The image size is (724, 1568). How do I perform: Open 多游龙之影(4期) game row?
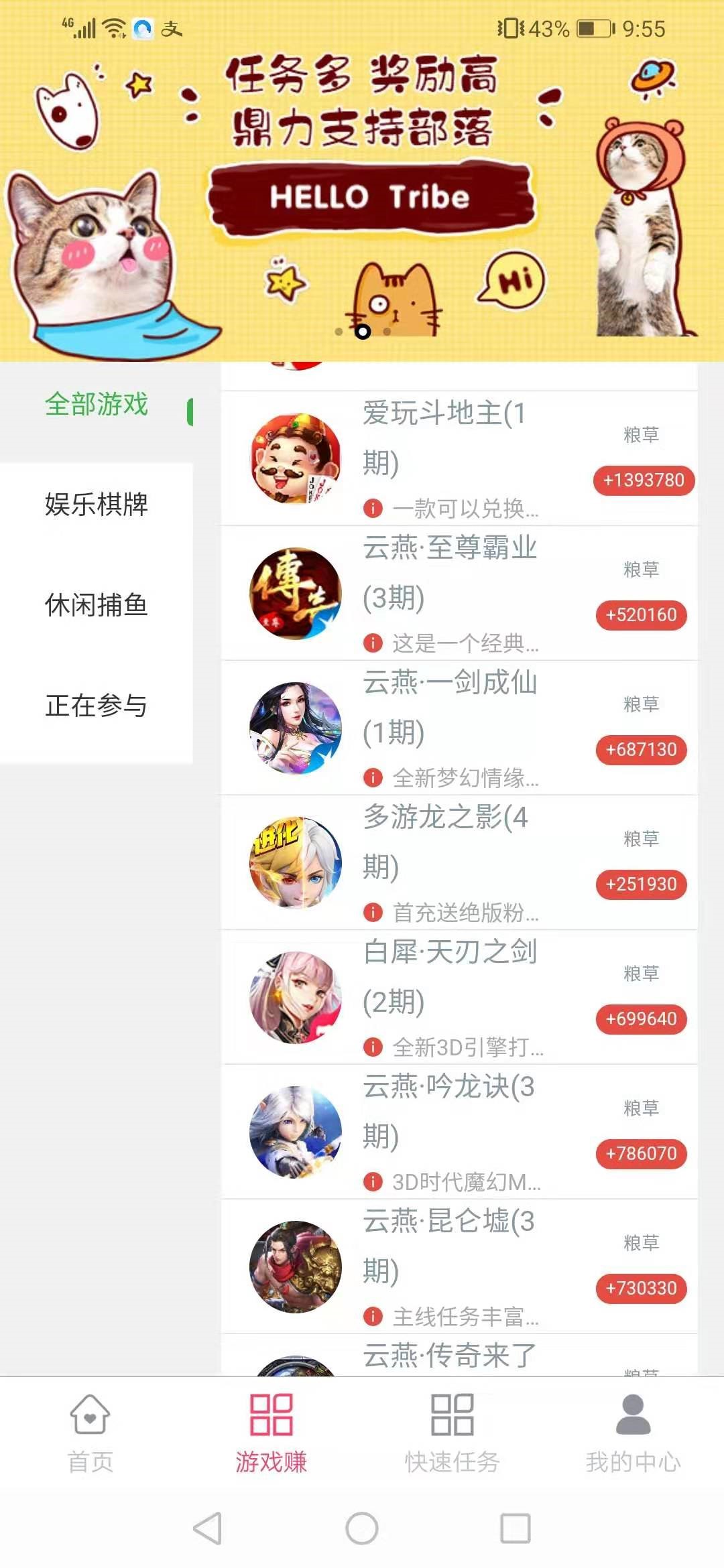(x=459, y=862)
